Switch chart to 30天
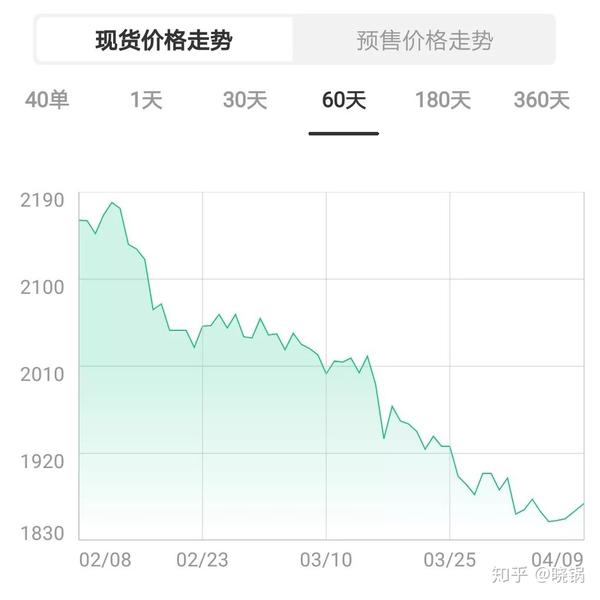 point(245,99)
